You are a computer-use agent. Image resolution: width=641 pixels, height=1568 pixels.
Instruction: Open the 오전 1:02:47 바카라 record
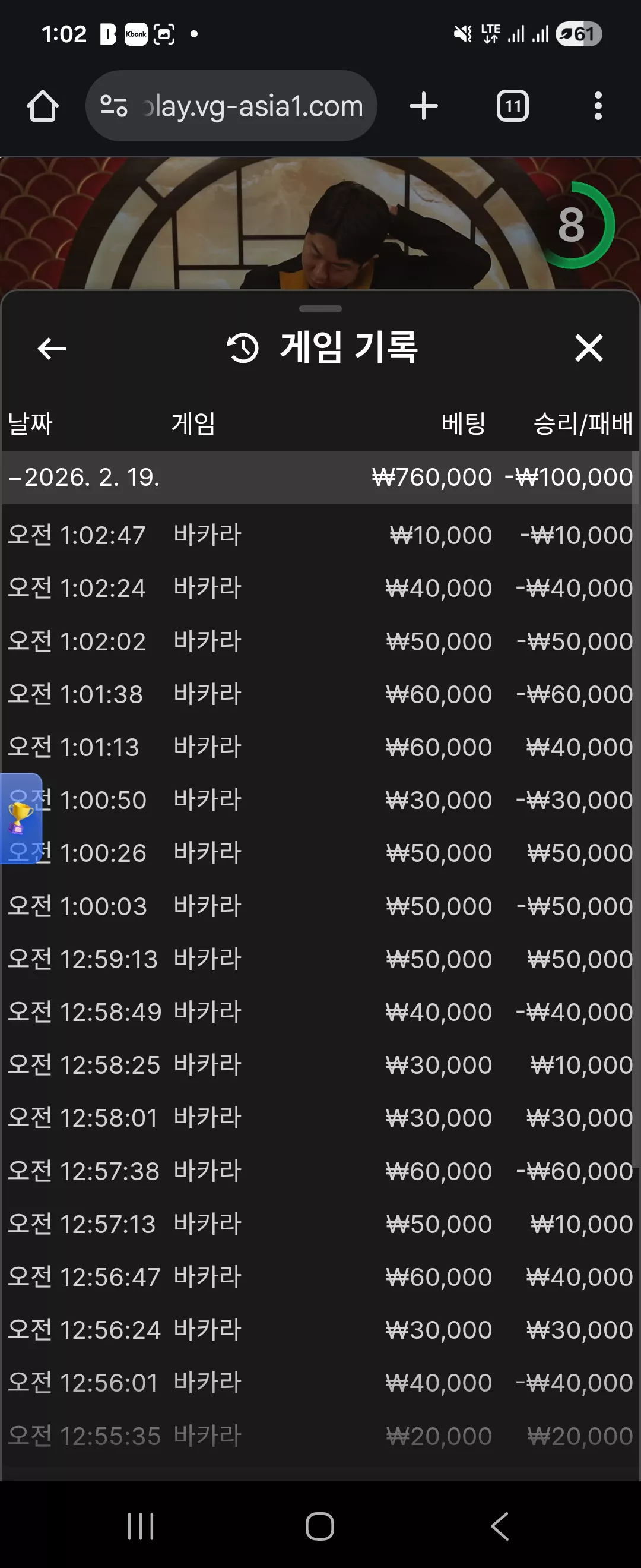click(x=320, y=535)
